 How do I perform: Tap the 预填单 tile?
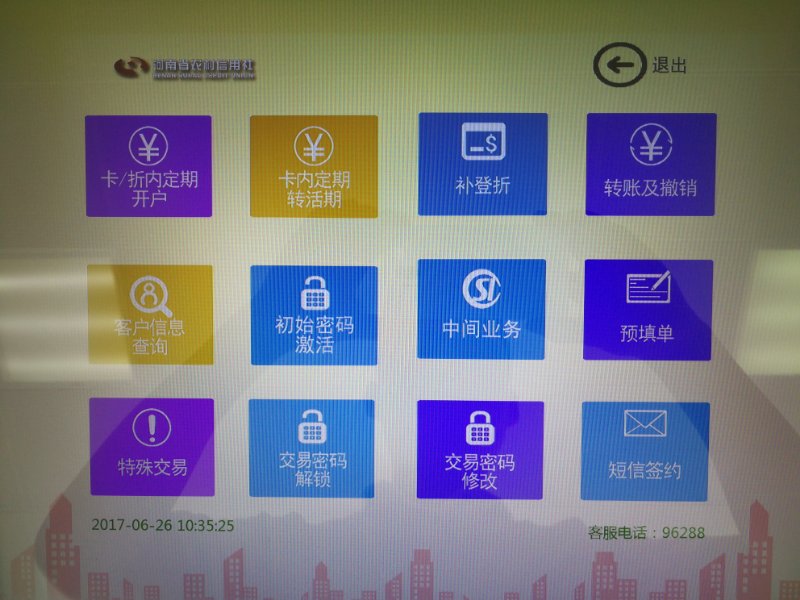(x=648, y=310)
